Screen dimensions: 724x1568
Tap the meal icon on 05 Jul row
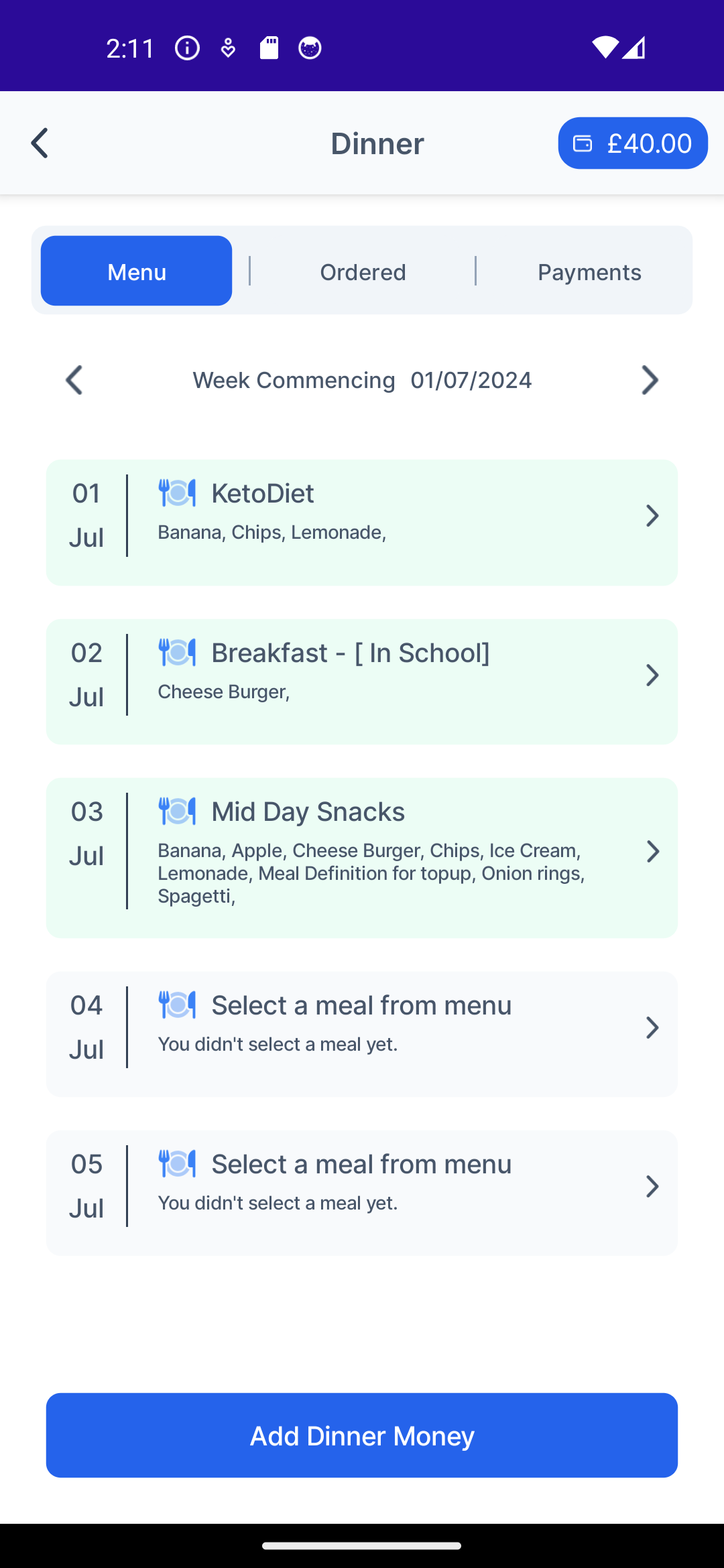176,1163
